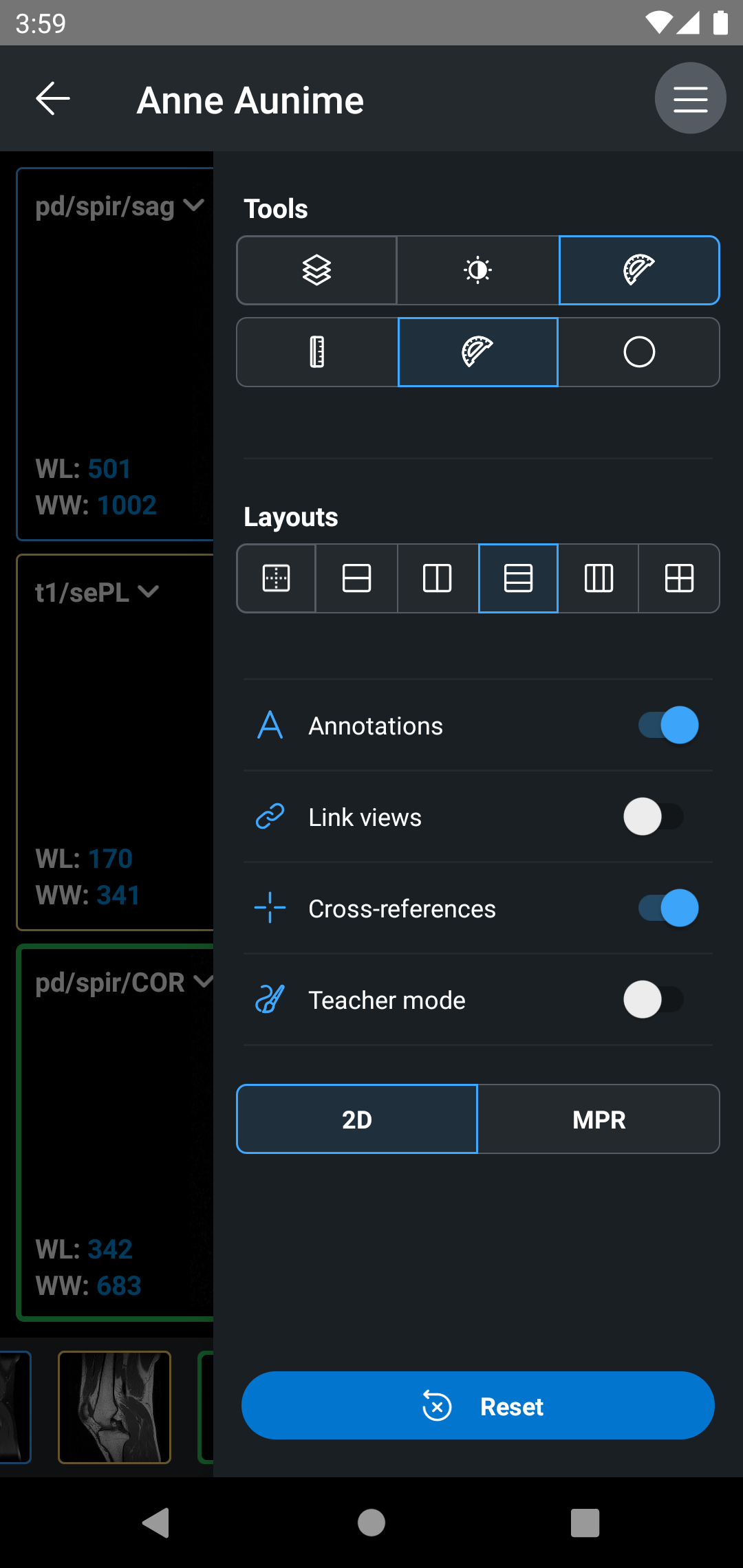Screen dimensions: 743x1568
Task: Go back using the top arrow
Action: [x=53, y=99]
